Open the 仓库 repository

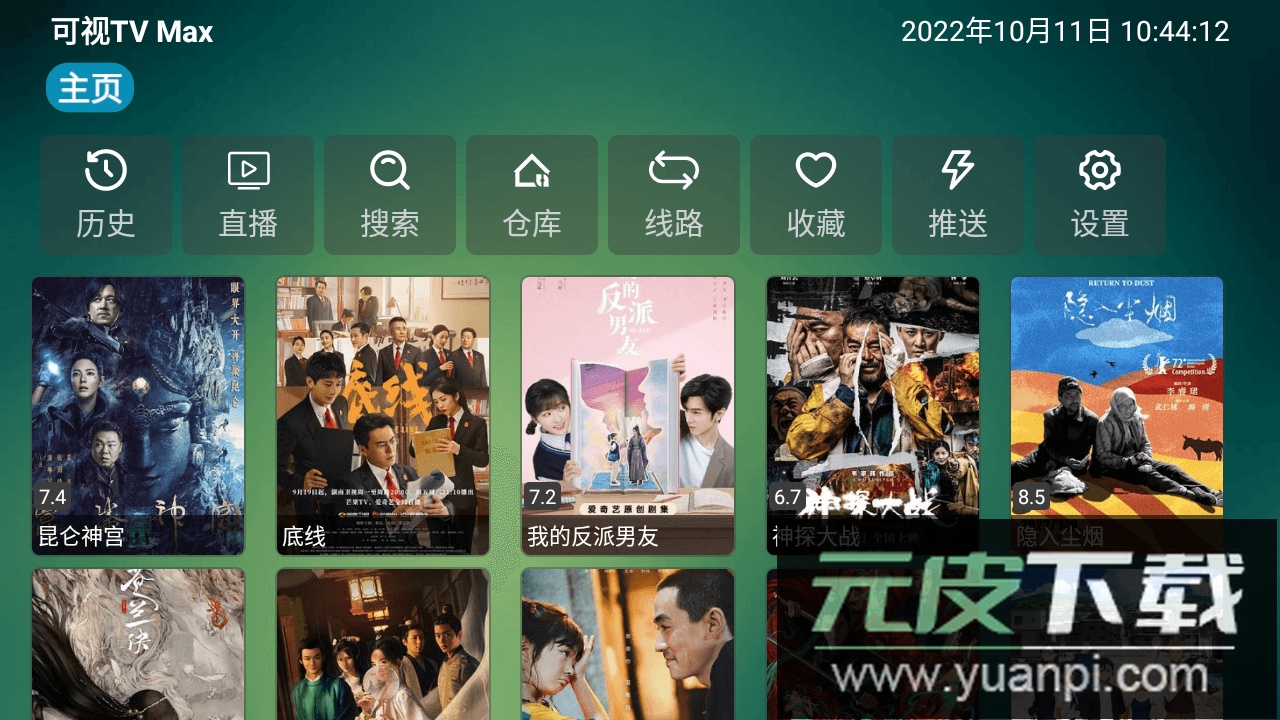(532, 195)
